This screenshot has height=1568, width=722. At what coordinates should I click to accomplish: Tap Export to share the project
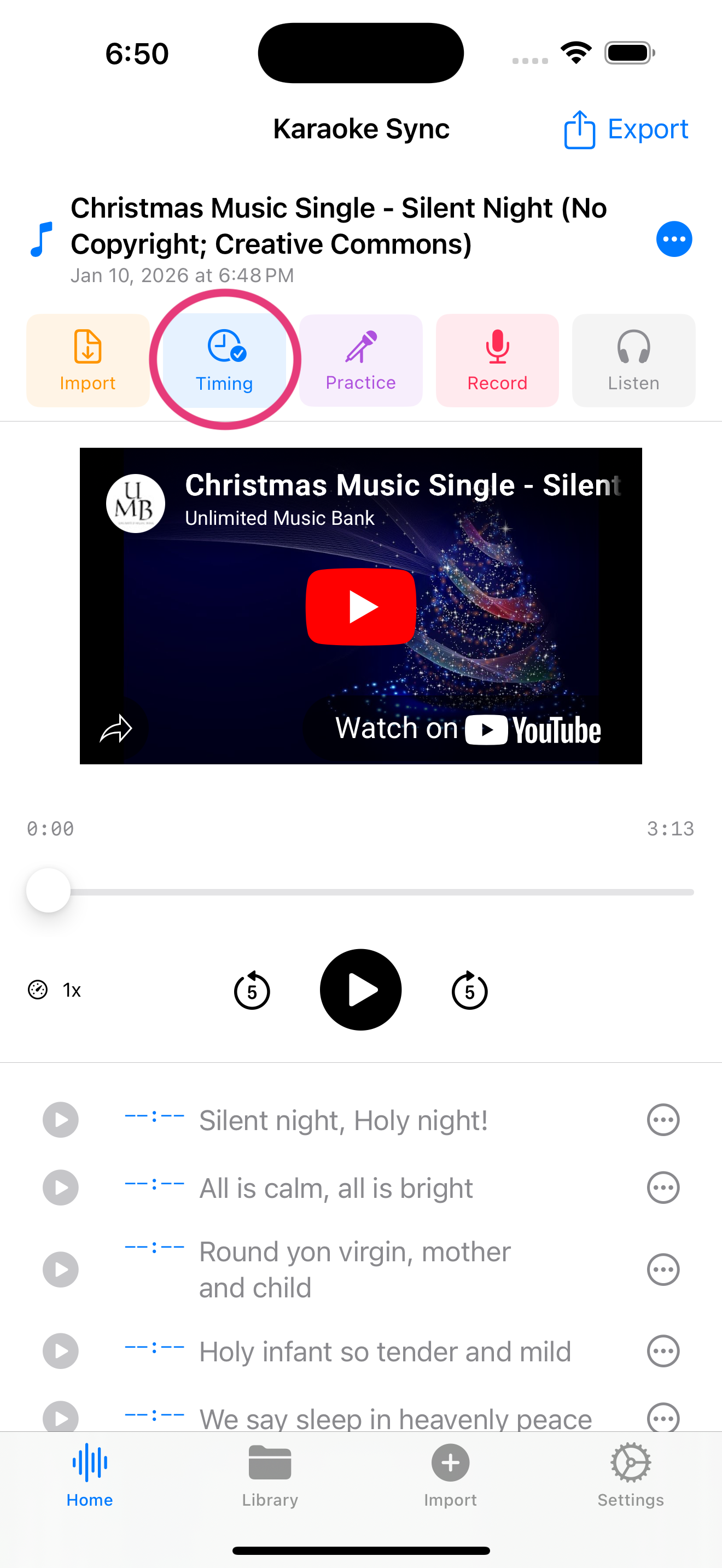tap(626, 128)
